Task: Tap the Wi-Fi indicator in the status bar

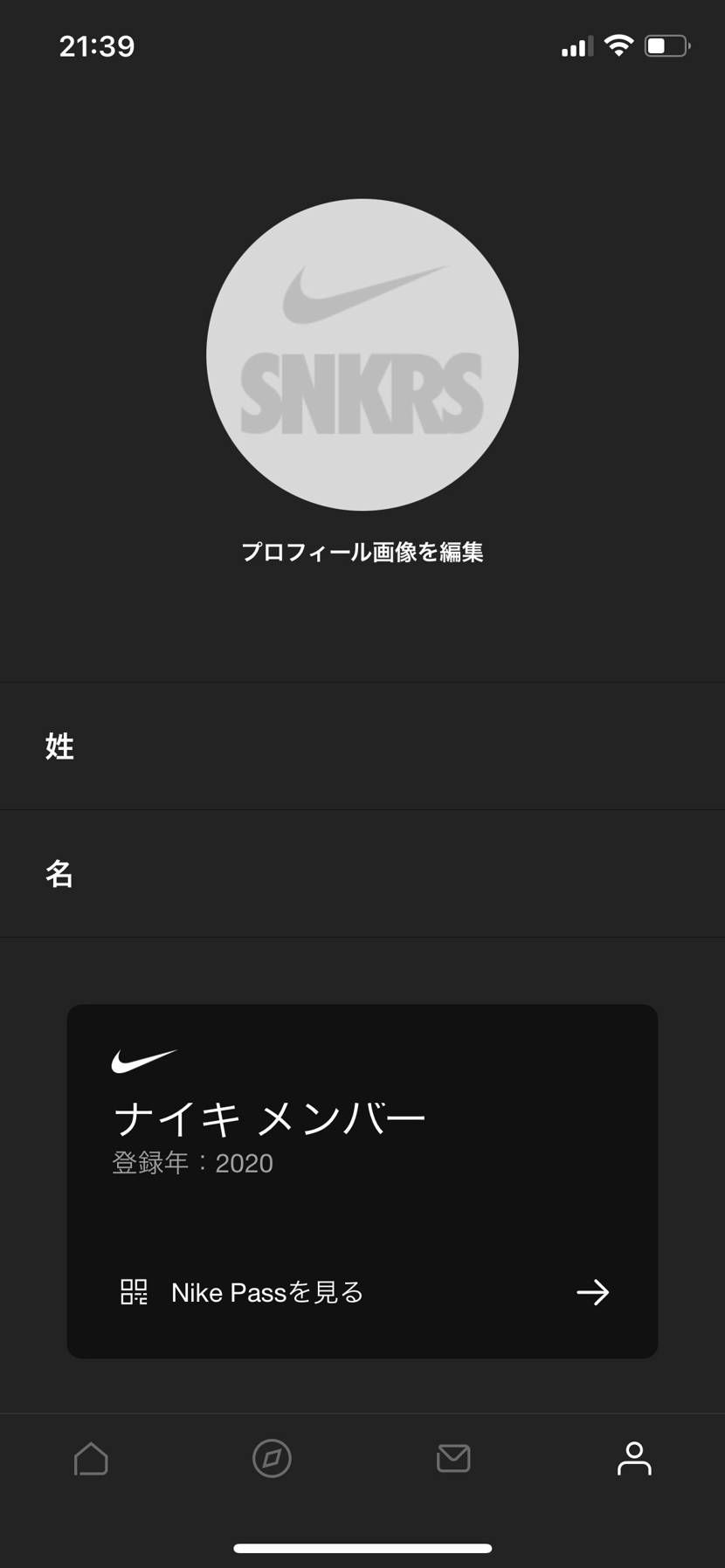Action: tap(619, 45)
